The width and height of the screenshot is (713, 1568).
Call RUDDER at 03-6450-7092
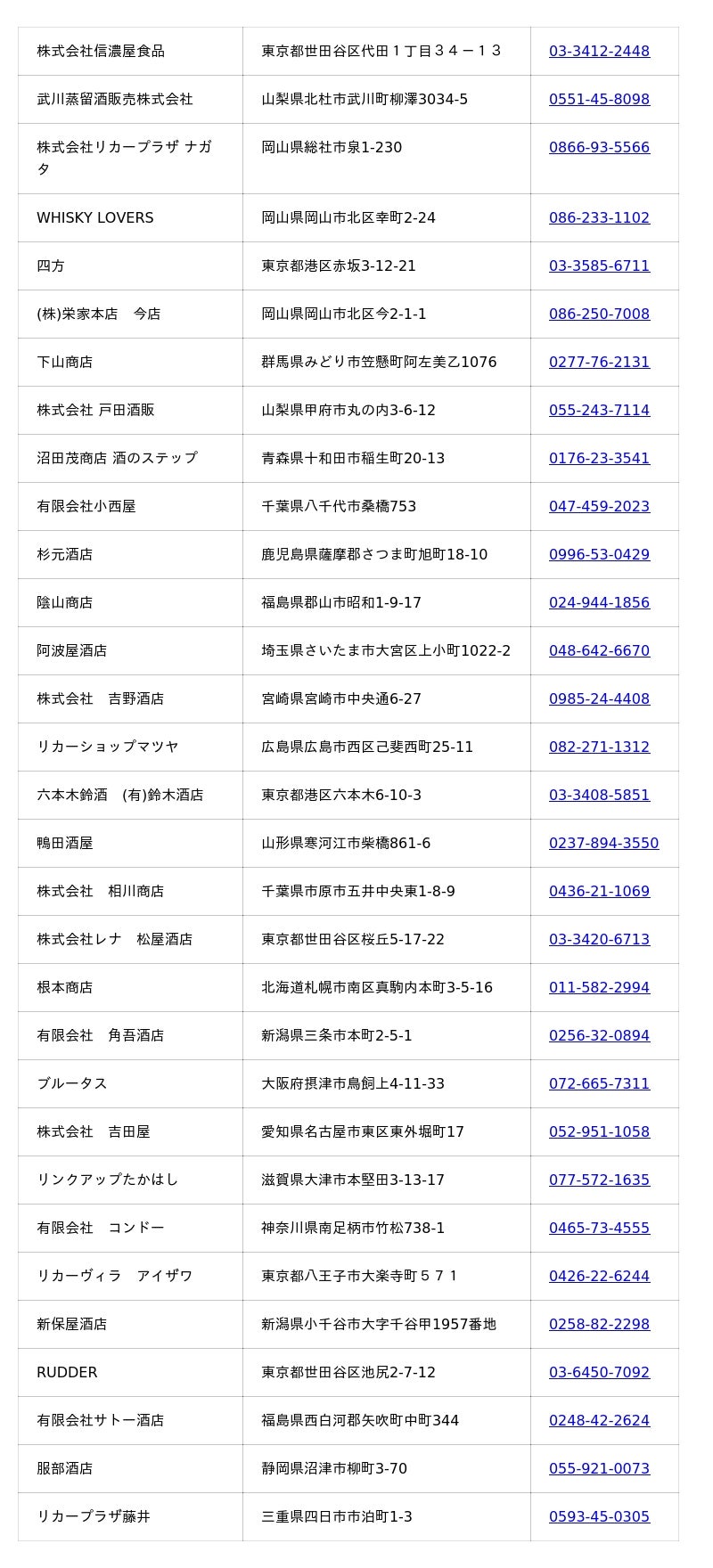(x=599, y=1373)
